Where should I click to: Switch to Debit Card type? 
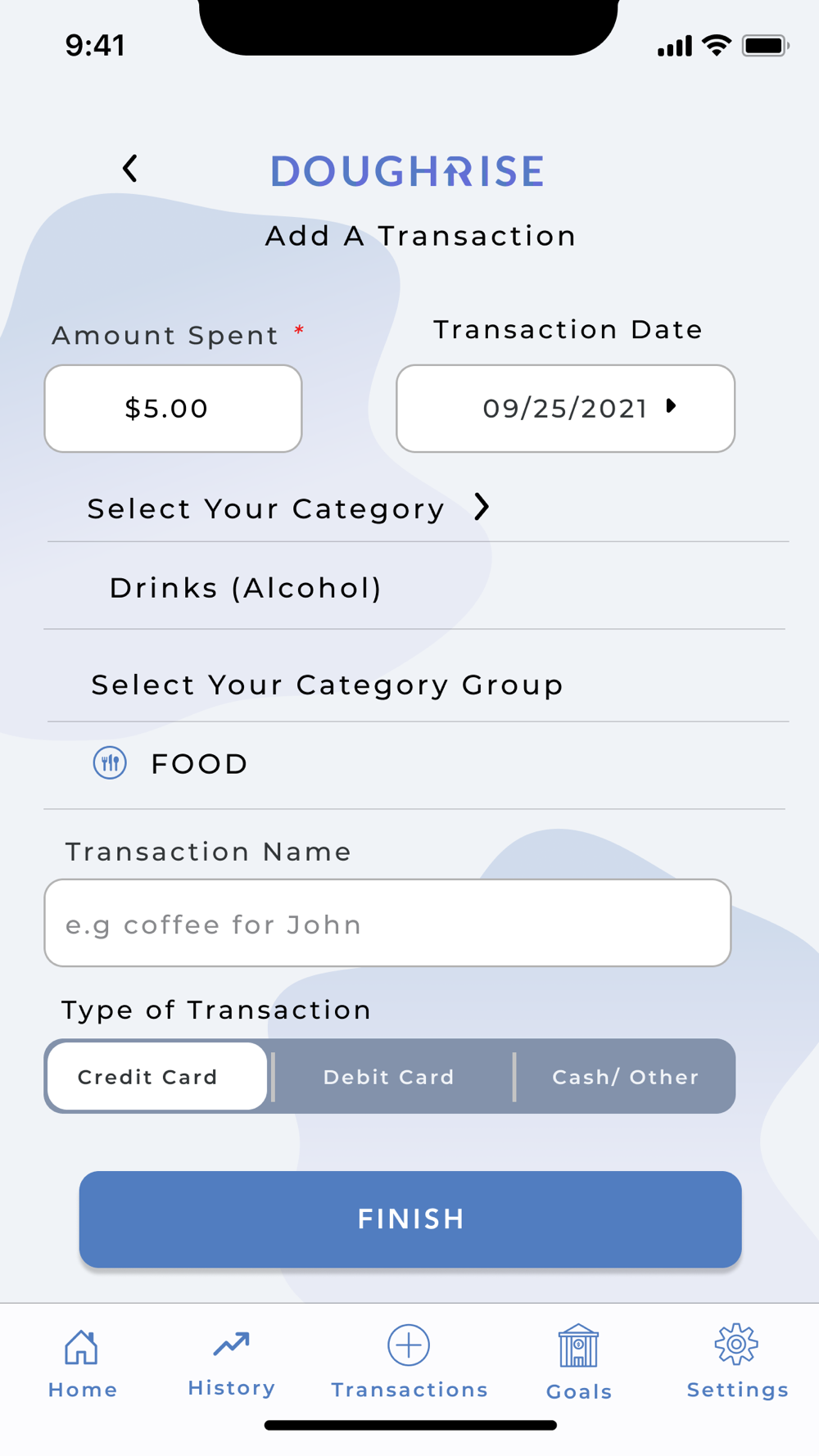[389, 1077]
